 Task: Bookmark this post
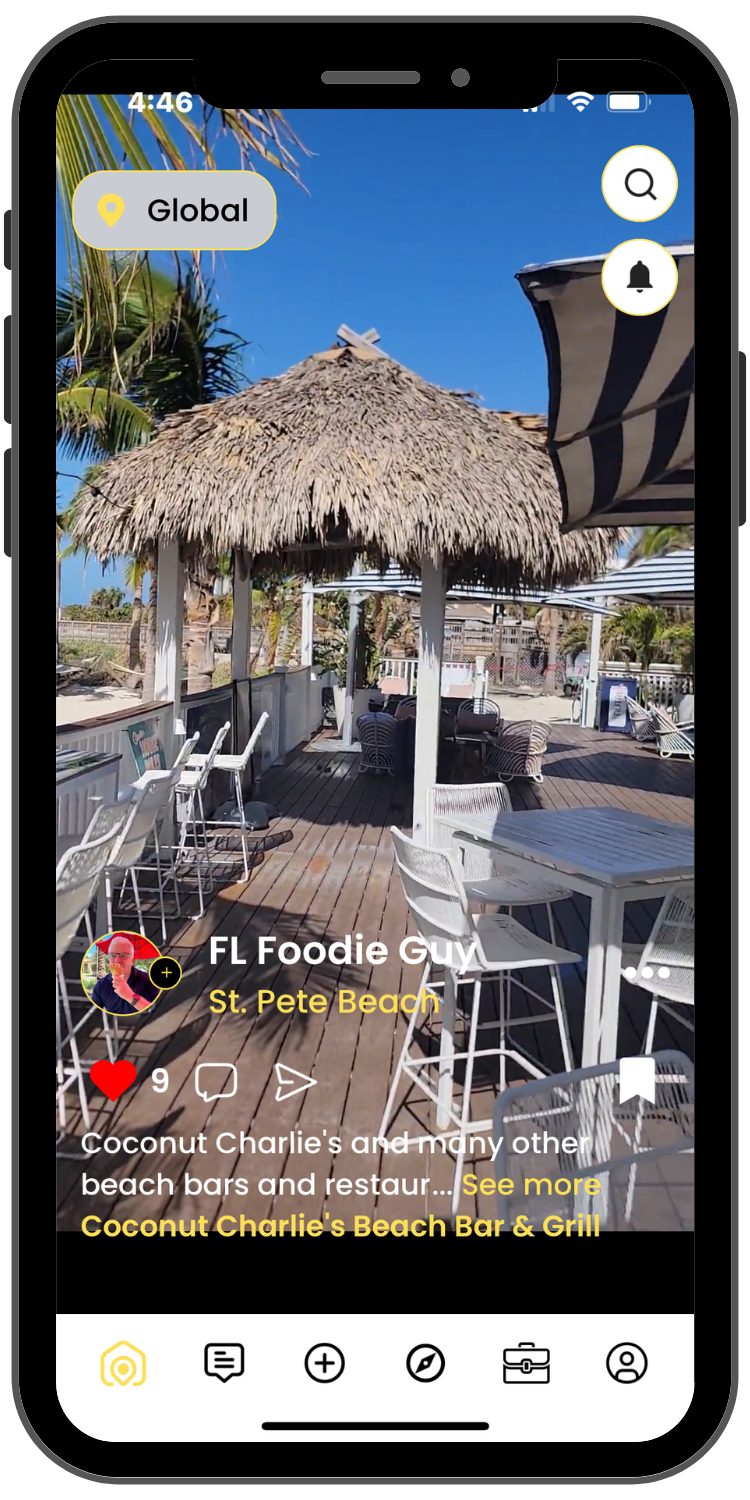(x=636, y=1081)
